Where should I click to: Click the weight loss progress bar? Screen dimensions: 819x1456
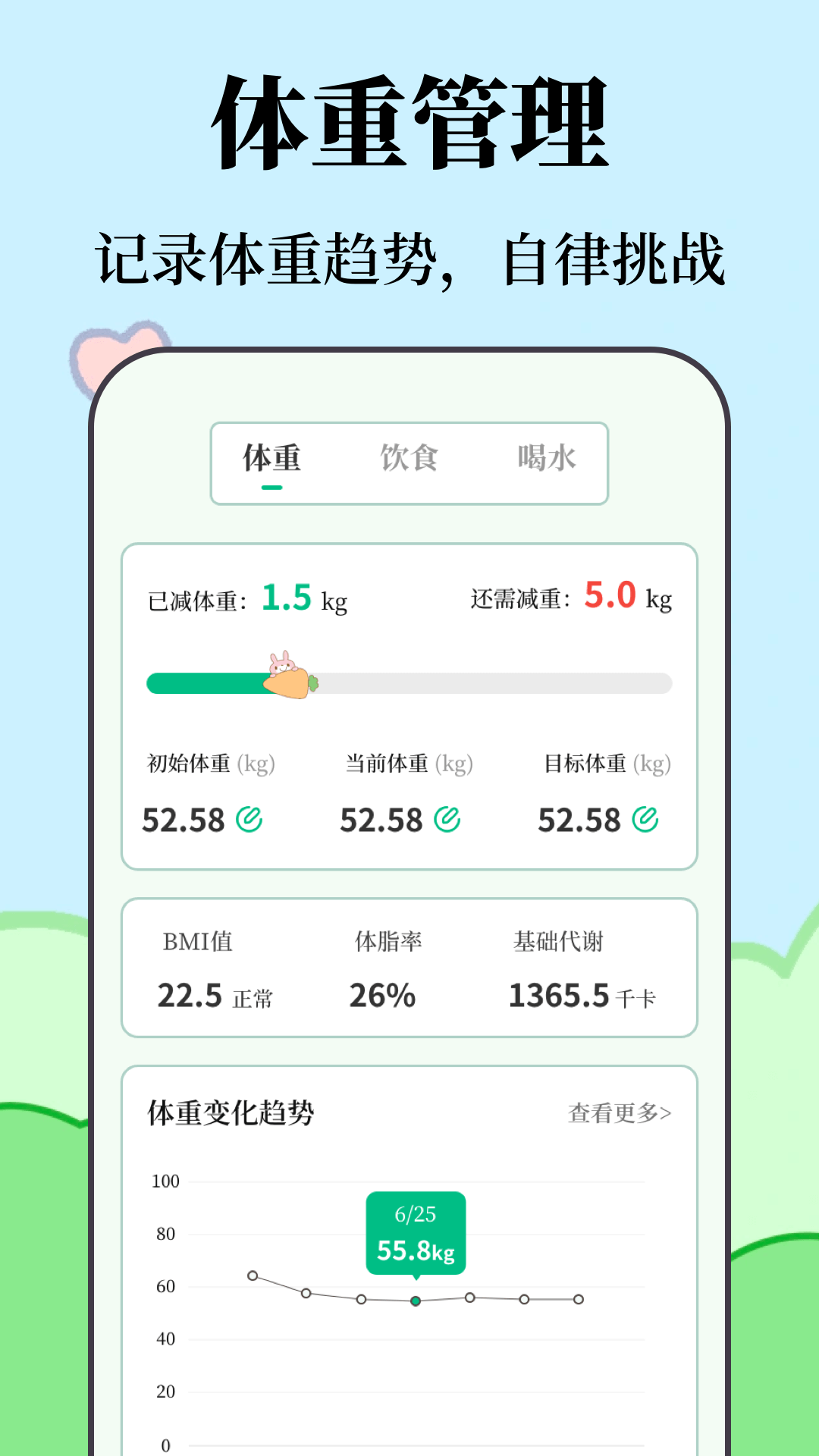(409, 683)
